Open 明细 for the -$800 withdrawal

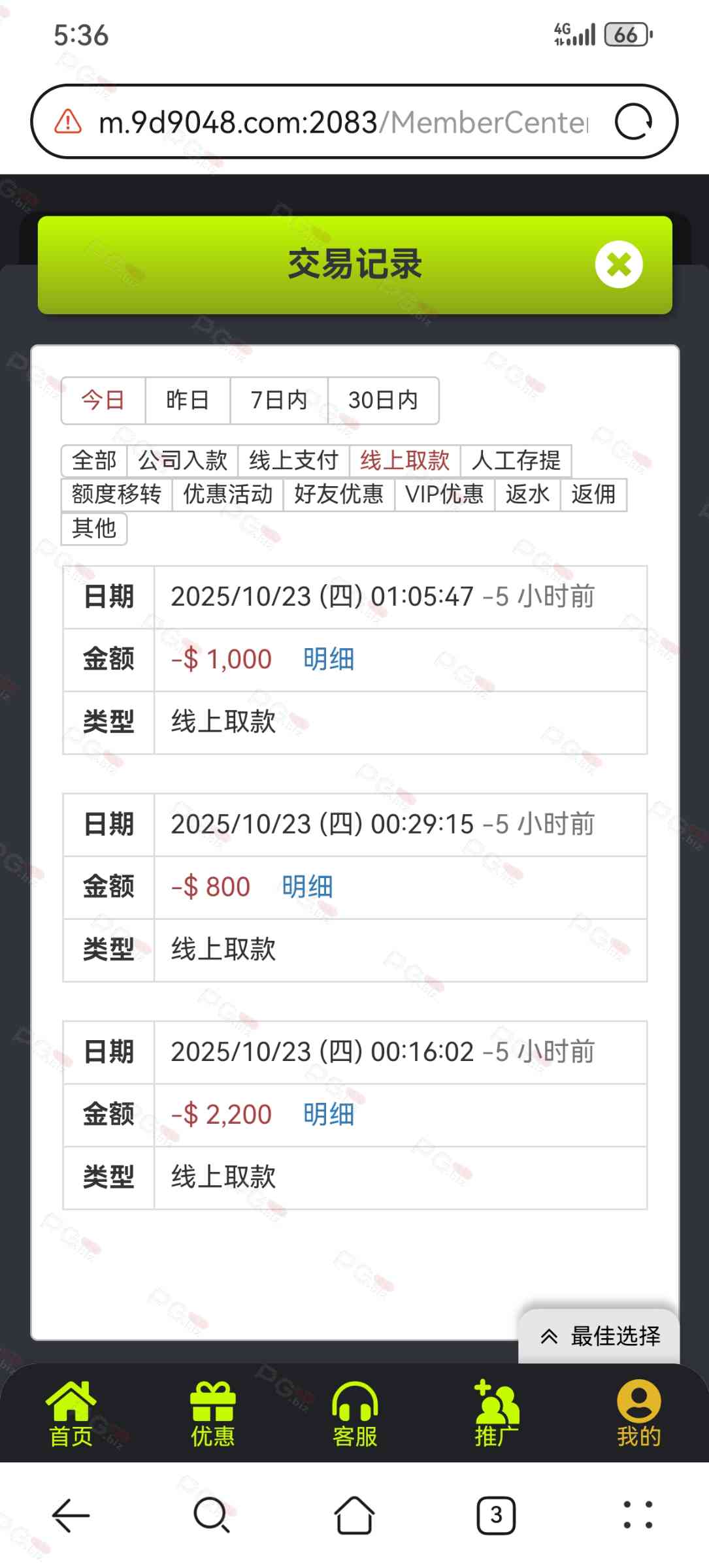point(307,887)
